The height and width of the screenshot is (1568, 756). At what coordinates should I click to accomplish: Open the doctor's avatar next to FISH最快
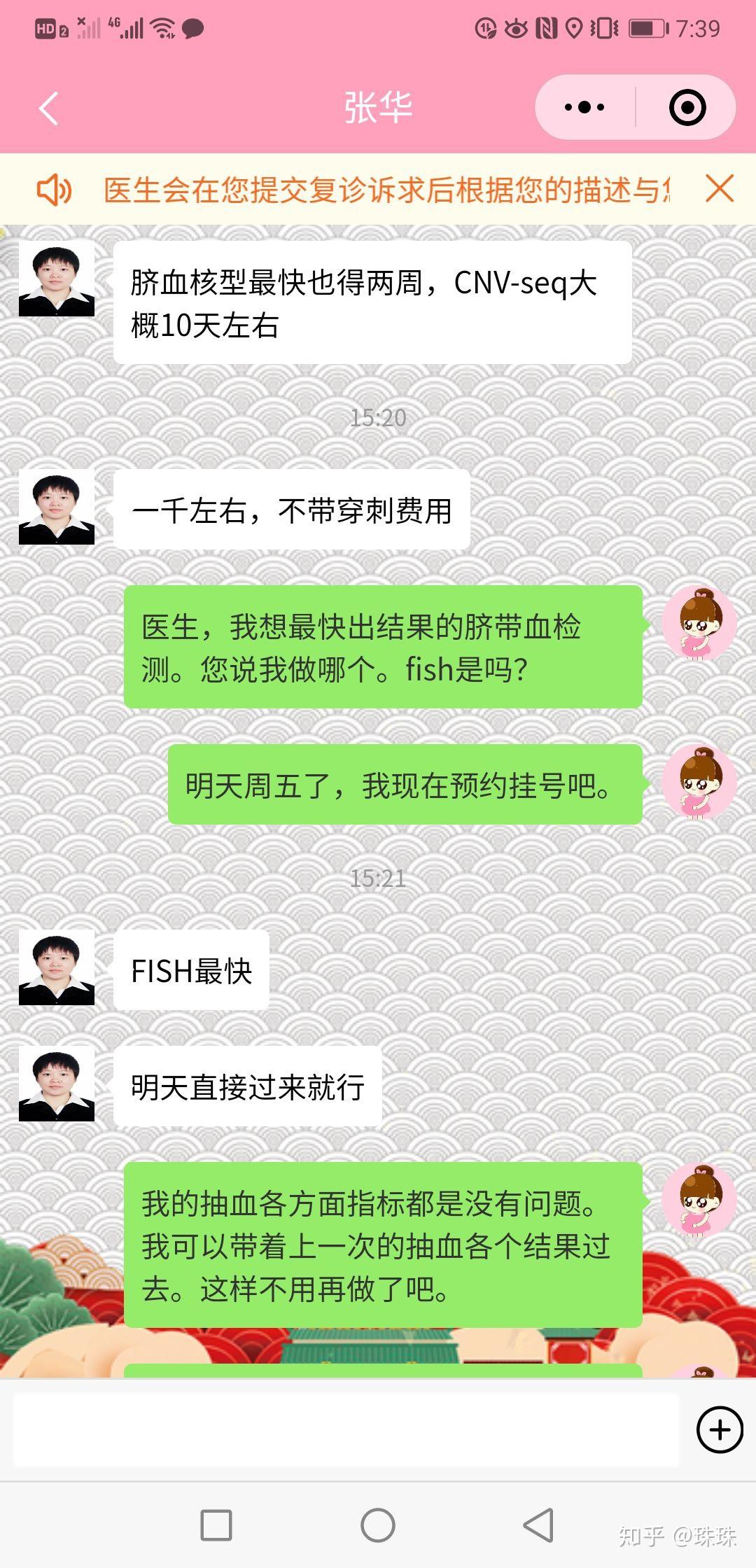pos(57,968)
